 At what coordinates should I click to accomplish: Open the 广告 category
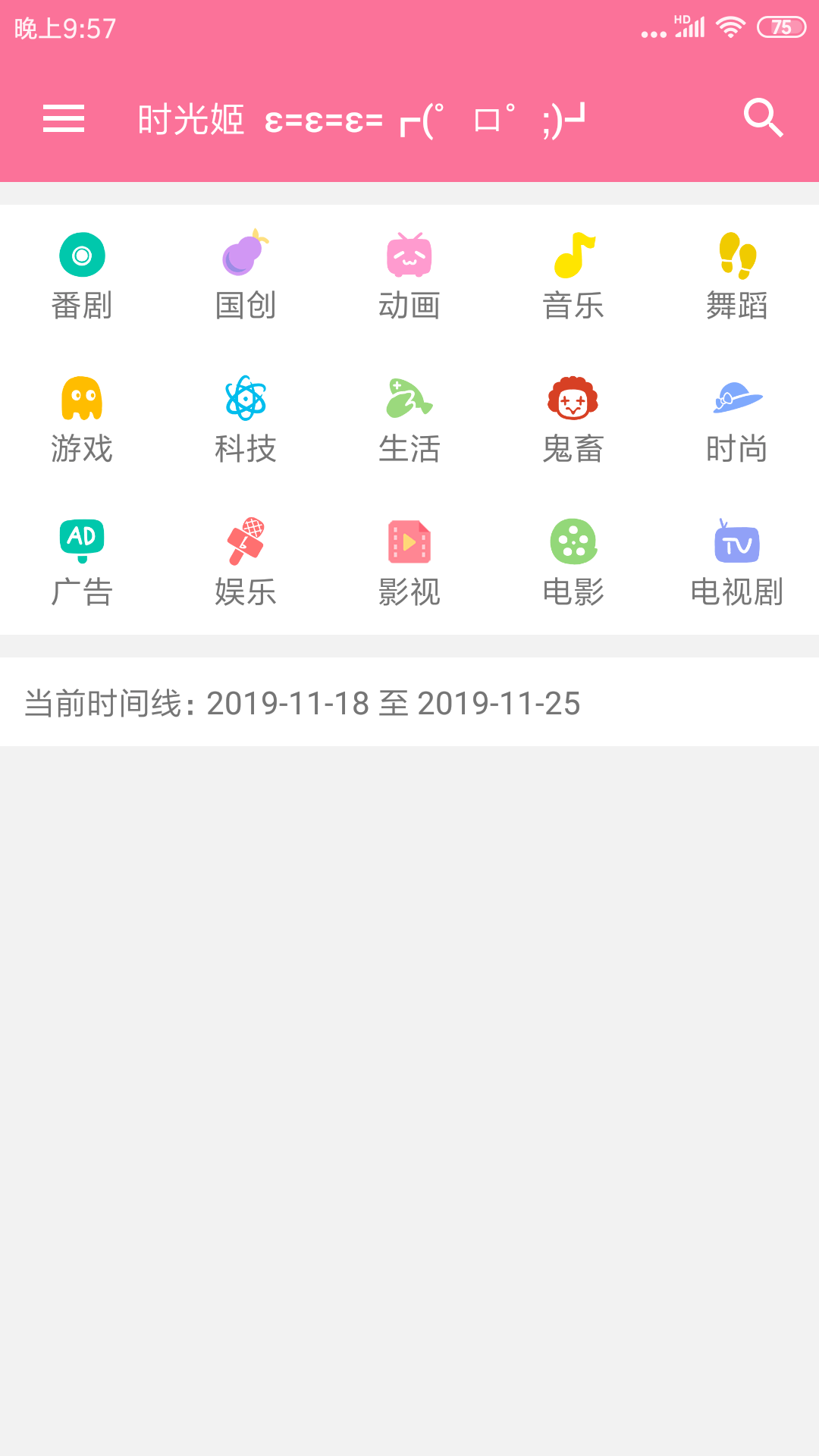pyautogui.click(x=82, y=563)
